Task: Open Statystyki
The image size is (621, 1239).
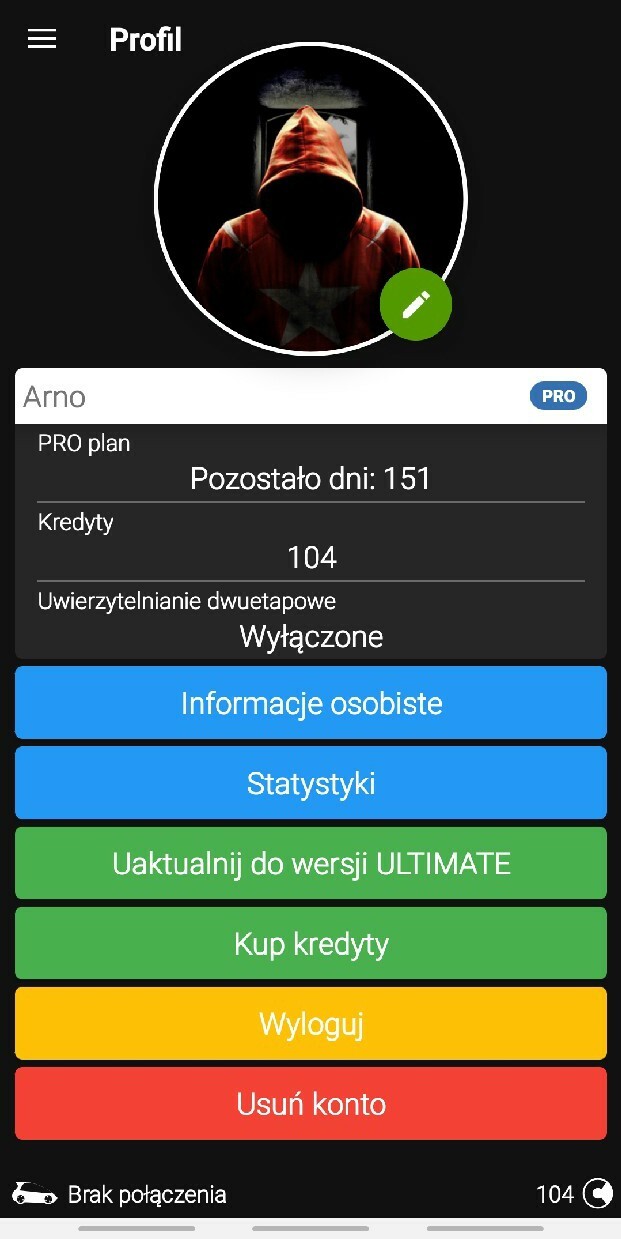Action: coord(311,783)
